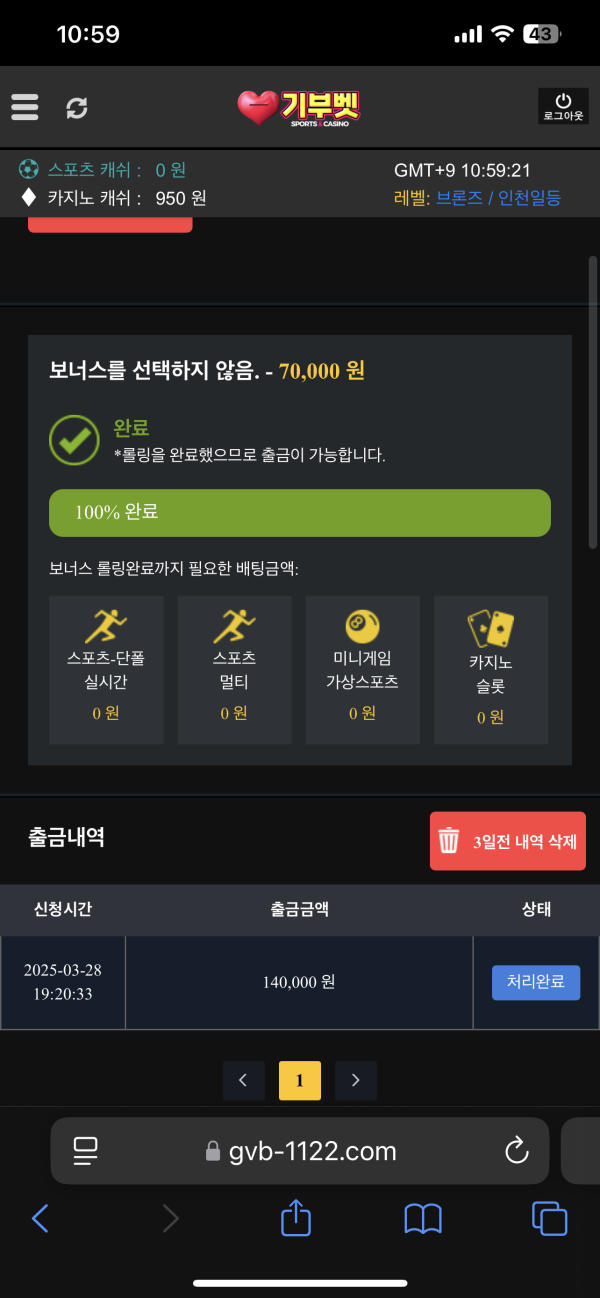Open Safari page settings menu icon
This screenshot has height=1298, width=600.
coord(86,1151)
